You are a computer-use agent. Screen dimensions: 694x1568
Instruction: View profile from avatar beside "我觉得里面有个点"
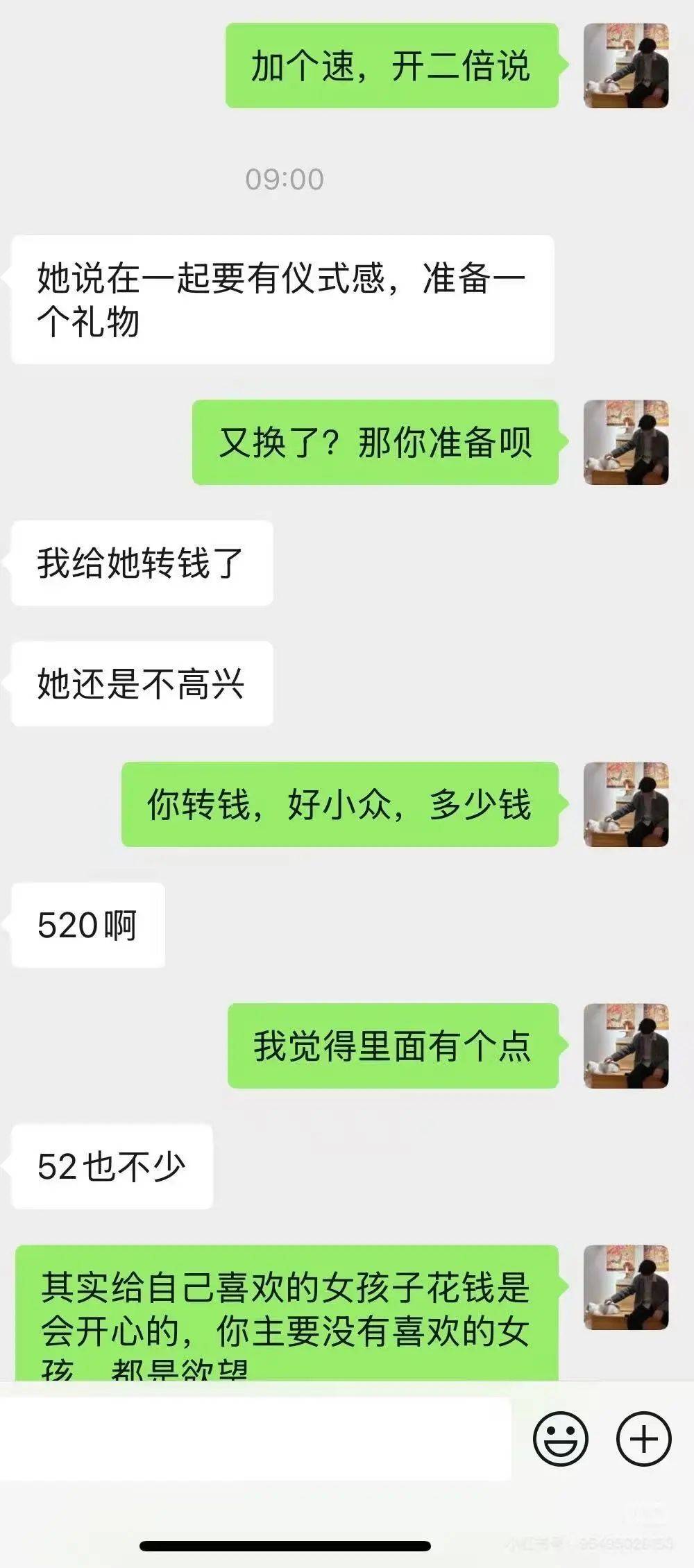pos(626,1046)
